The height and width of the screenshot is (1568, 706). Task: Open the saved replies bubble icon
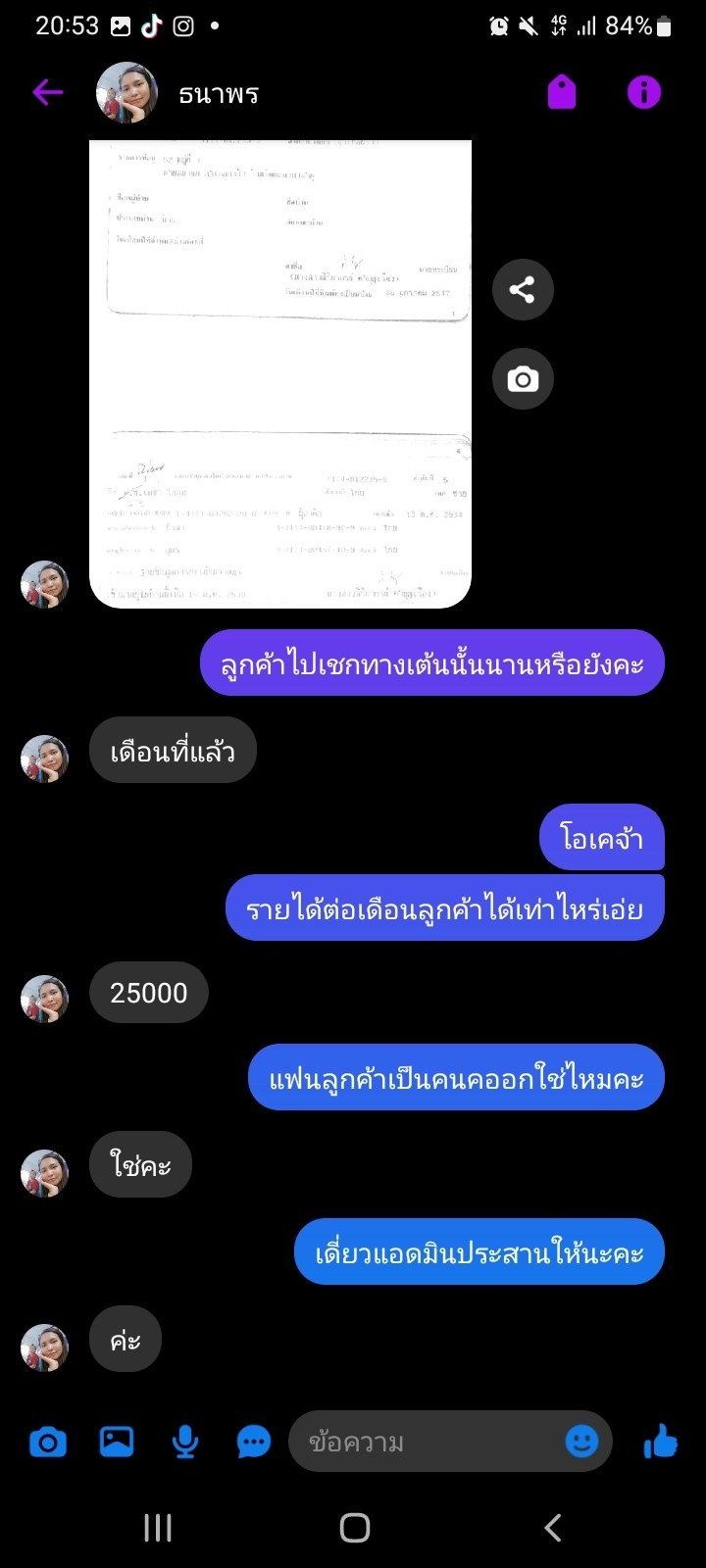click(x=254, y=1443)
